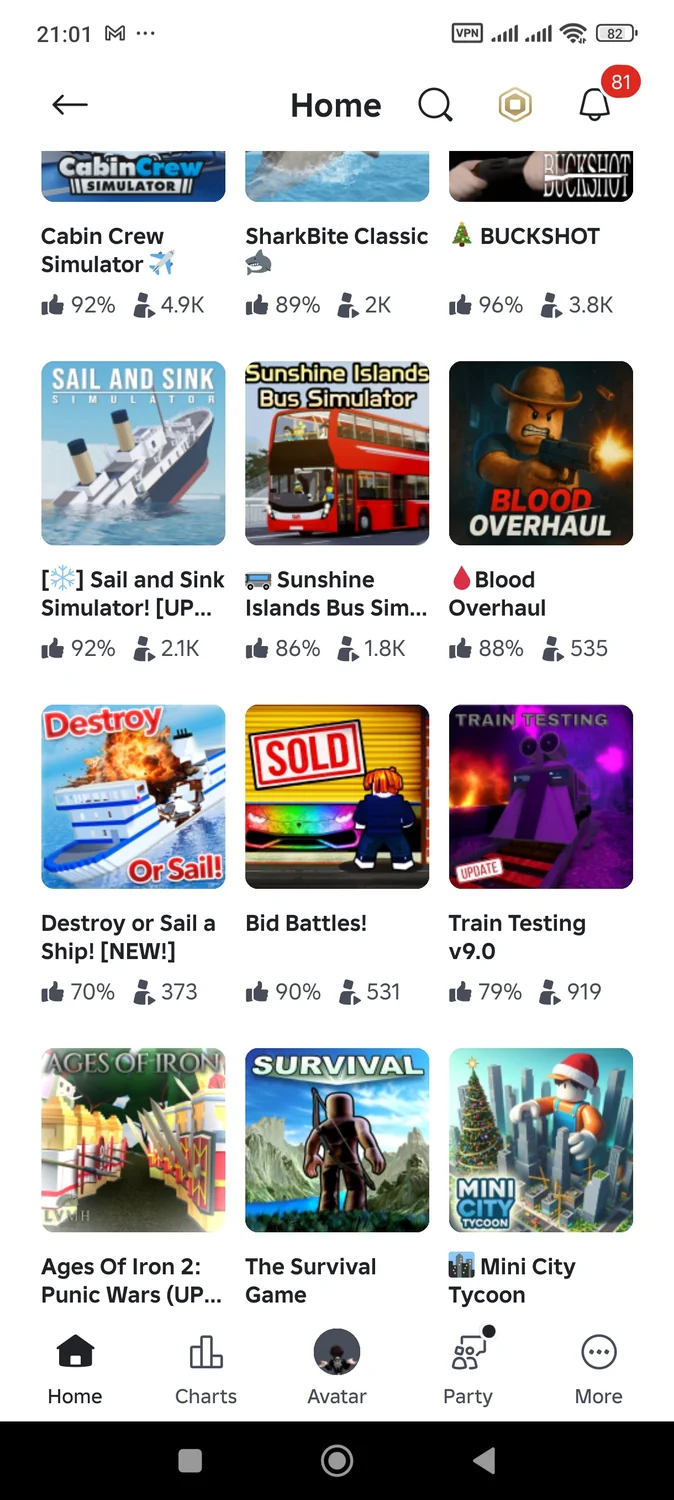Image resolution: width=674 pixels, height=1500 pixels.
Task: Open the search icon
Action: click(x=435, y=105)
